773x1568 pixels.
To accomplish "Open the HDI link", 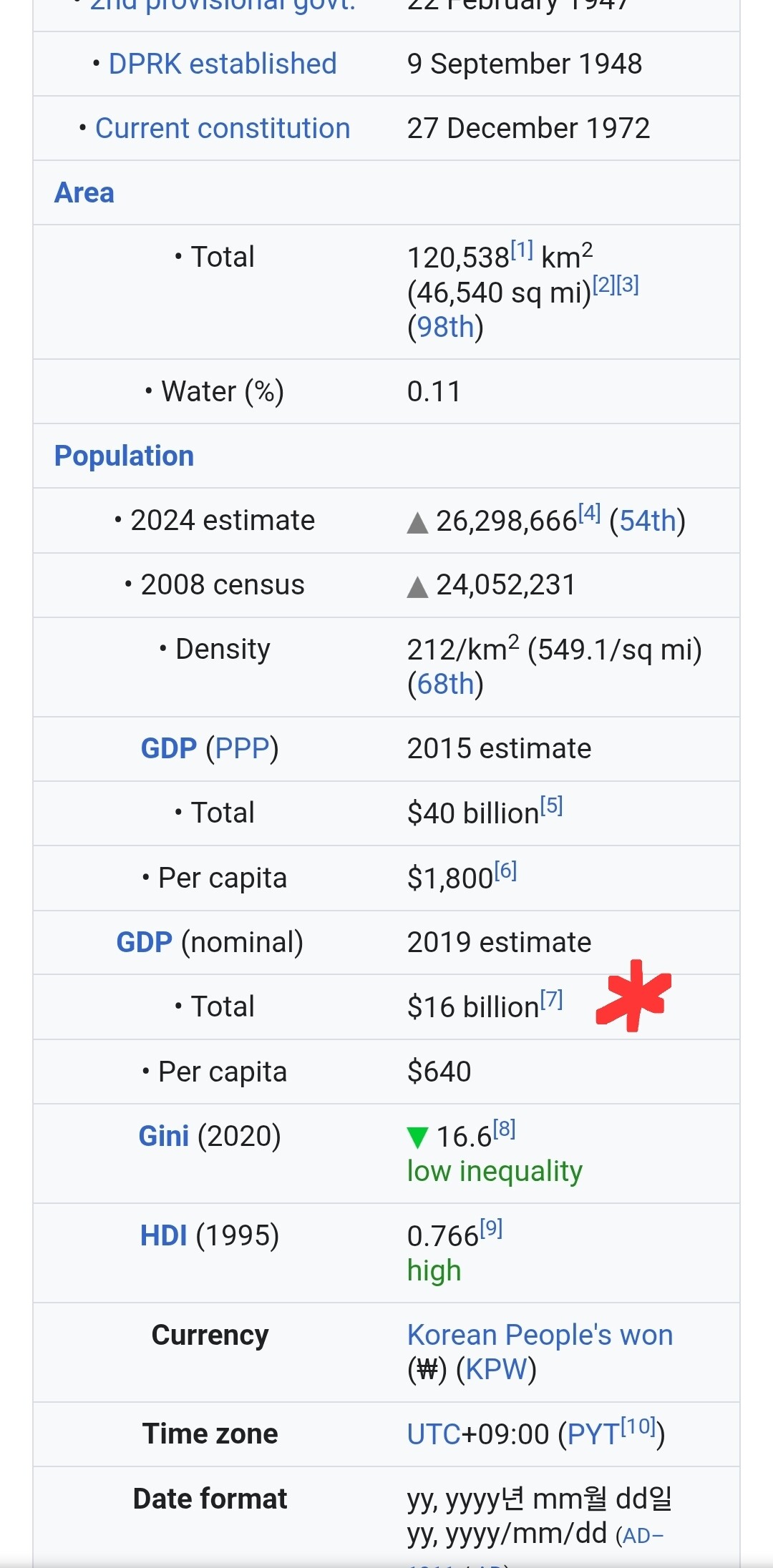I will [x=163, y=1235].
